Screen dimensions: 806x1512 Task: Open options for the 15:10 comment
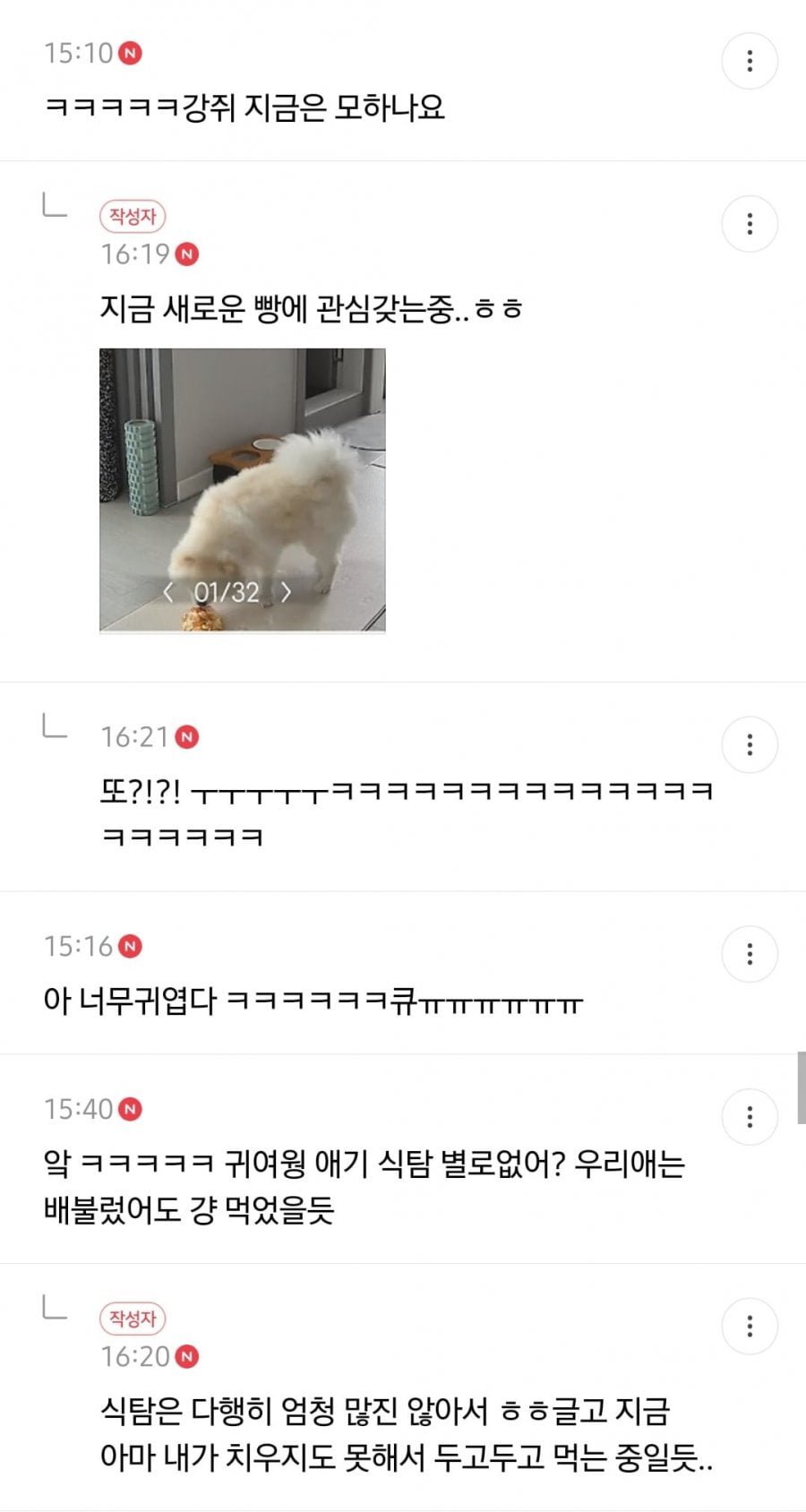click(x=750, y=61)
